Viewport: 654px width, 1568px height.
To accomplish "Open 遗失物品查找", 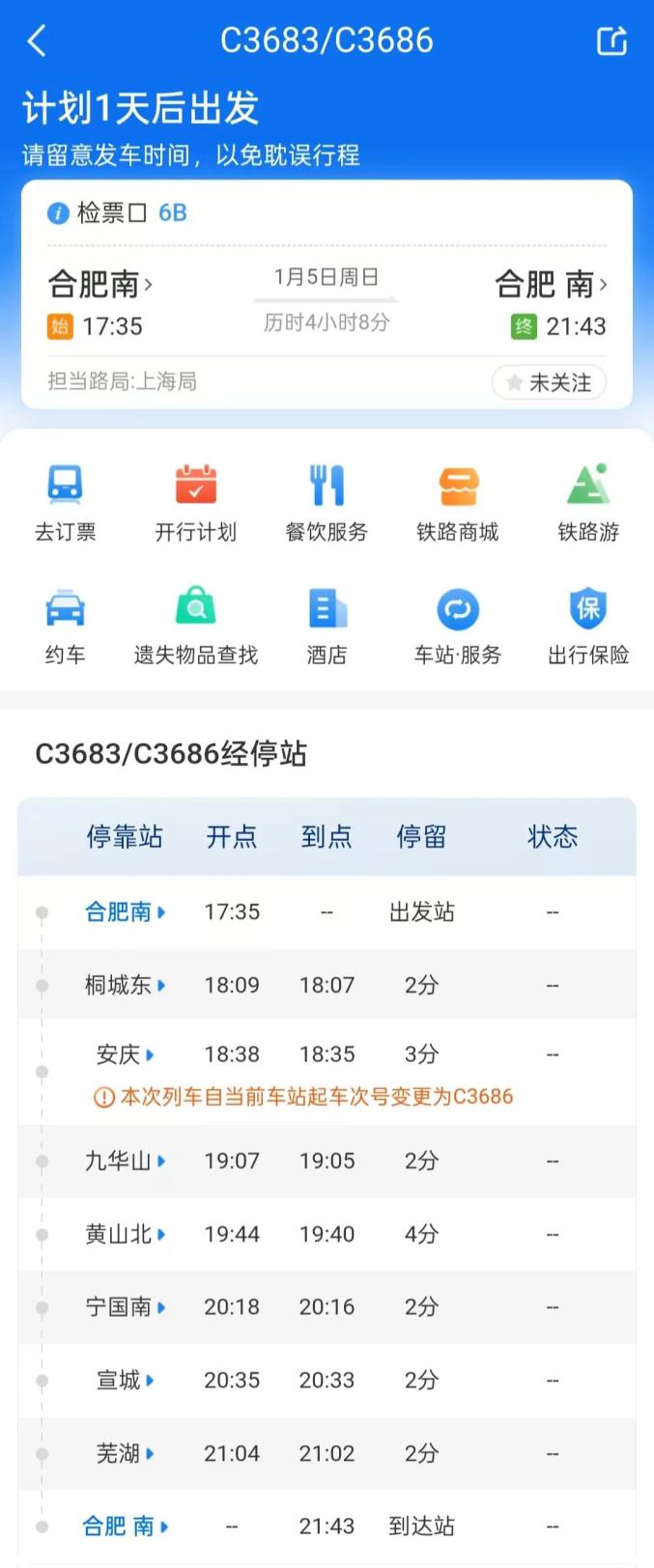I will (195, 626).
